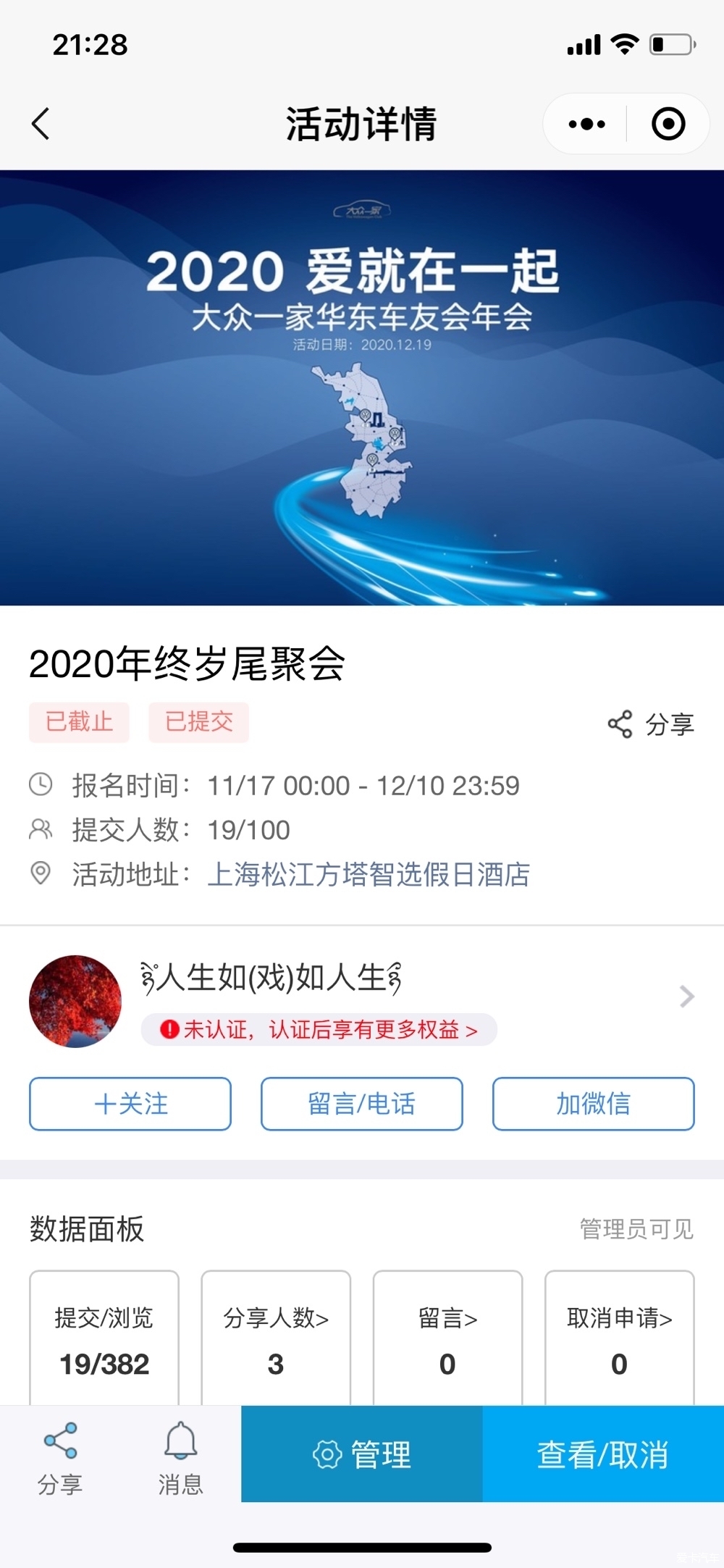Open the 留言 data card
This screenshot has height=1568, width=724.
tap(447, 1339)
